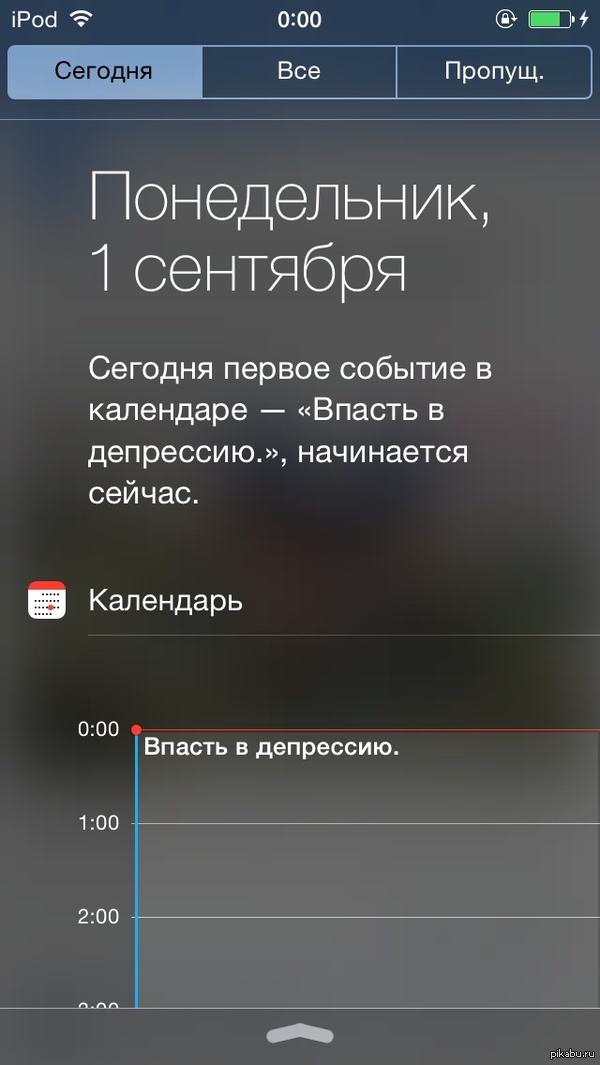Open the Пропущ. tab

pos(494,72)
